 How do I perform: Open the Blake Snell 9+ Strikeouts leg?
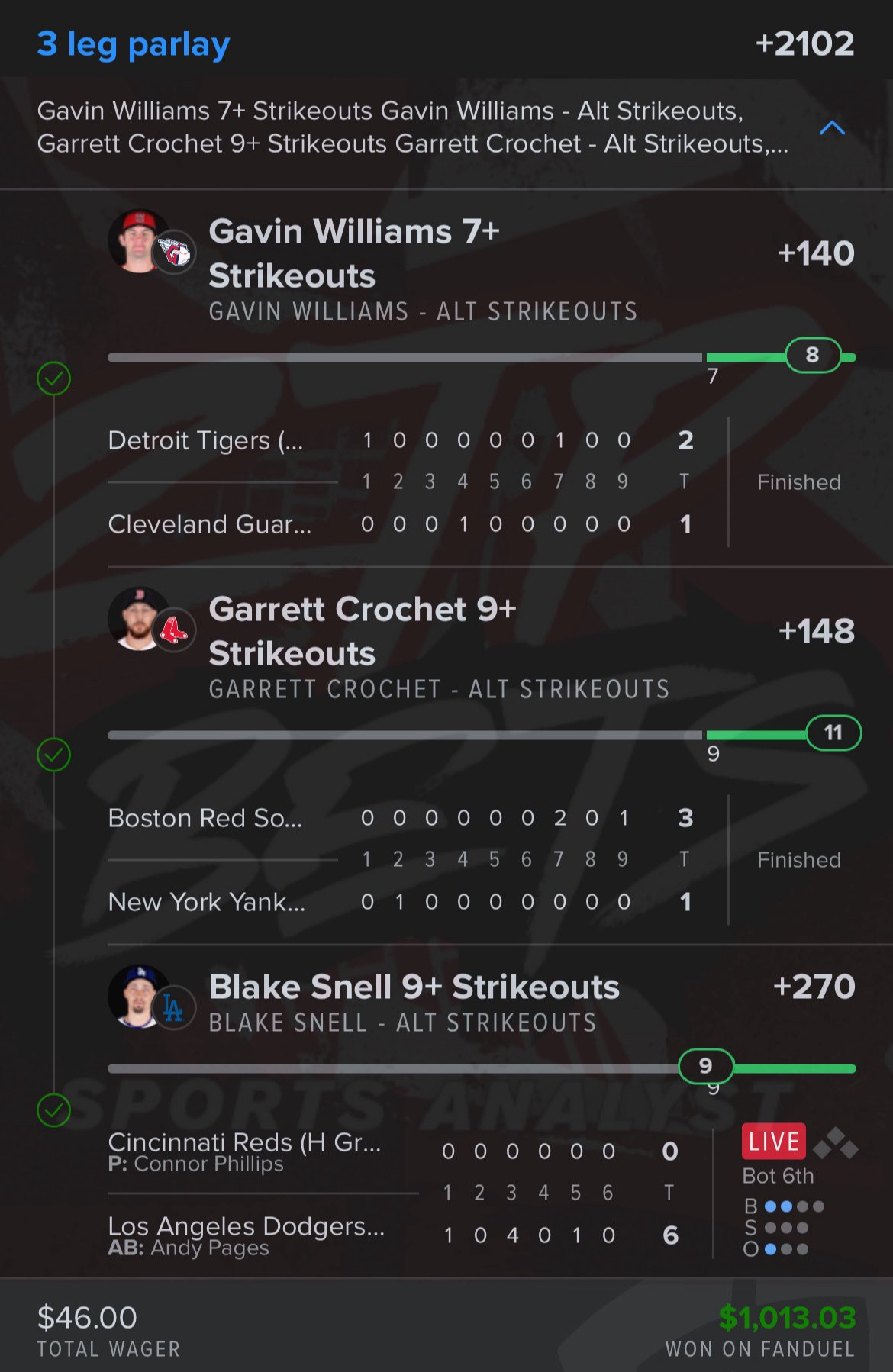coord(413,987)
